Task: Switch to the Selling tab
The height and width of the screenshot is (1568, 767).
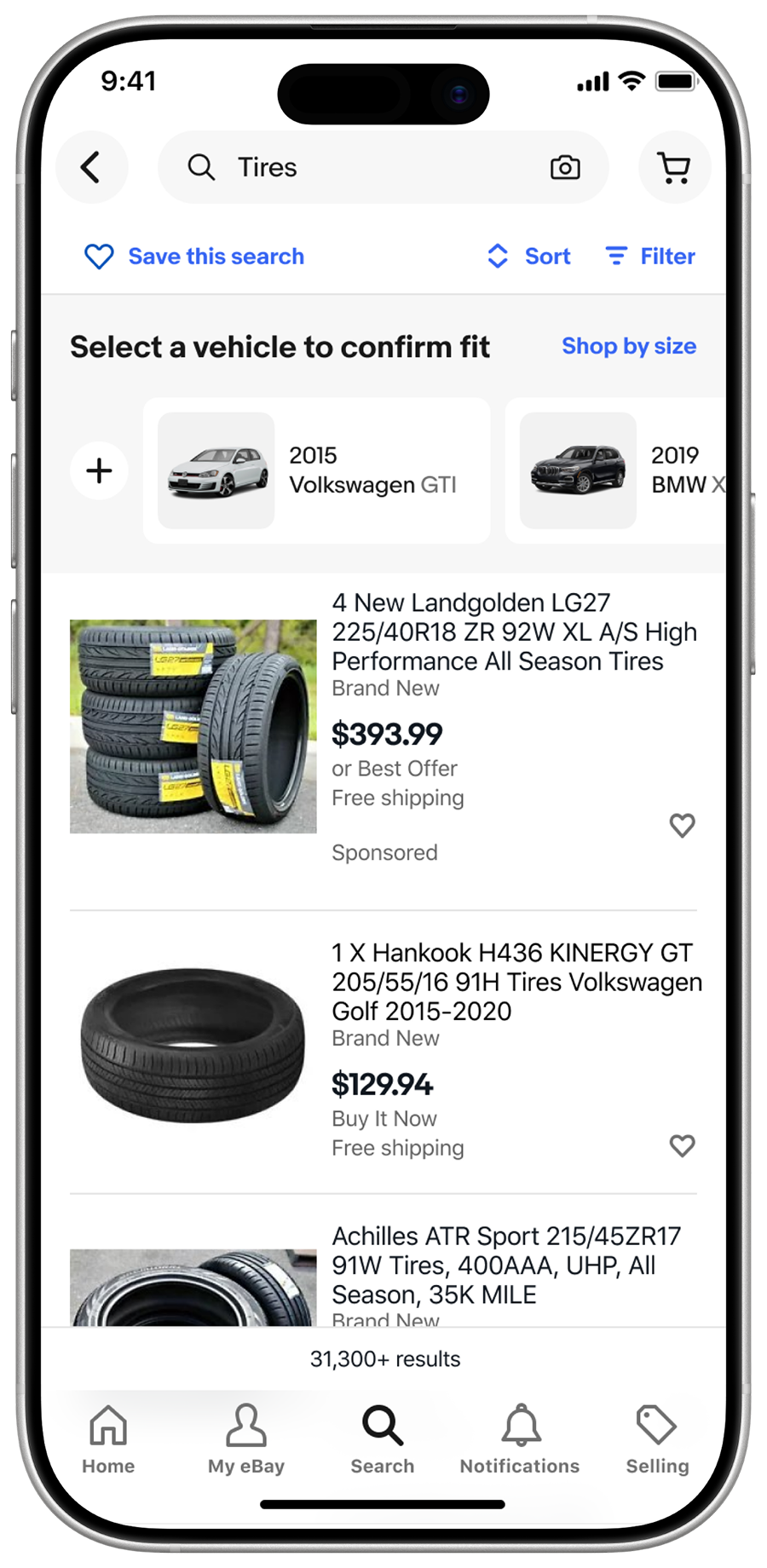Action: tap(657, 1439)
